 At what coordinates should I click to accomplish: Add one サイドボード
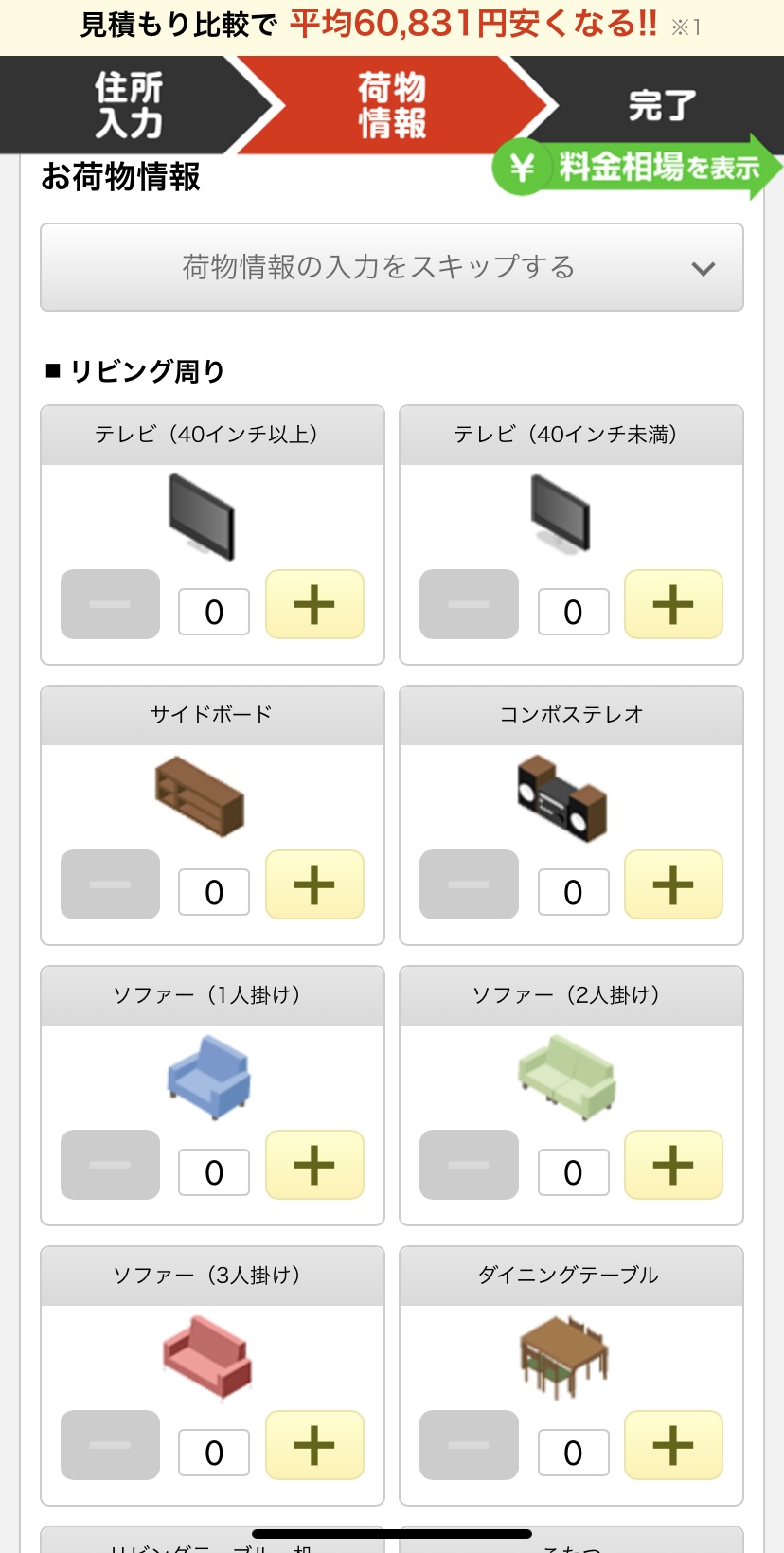(x=314, y=884)
